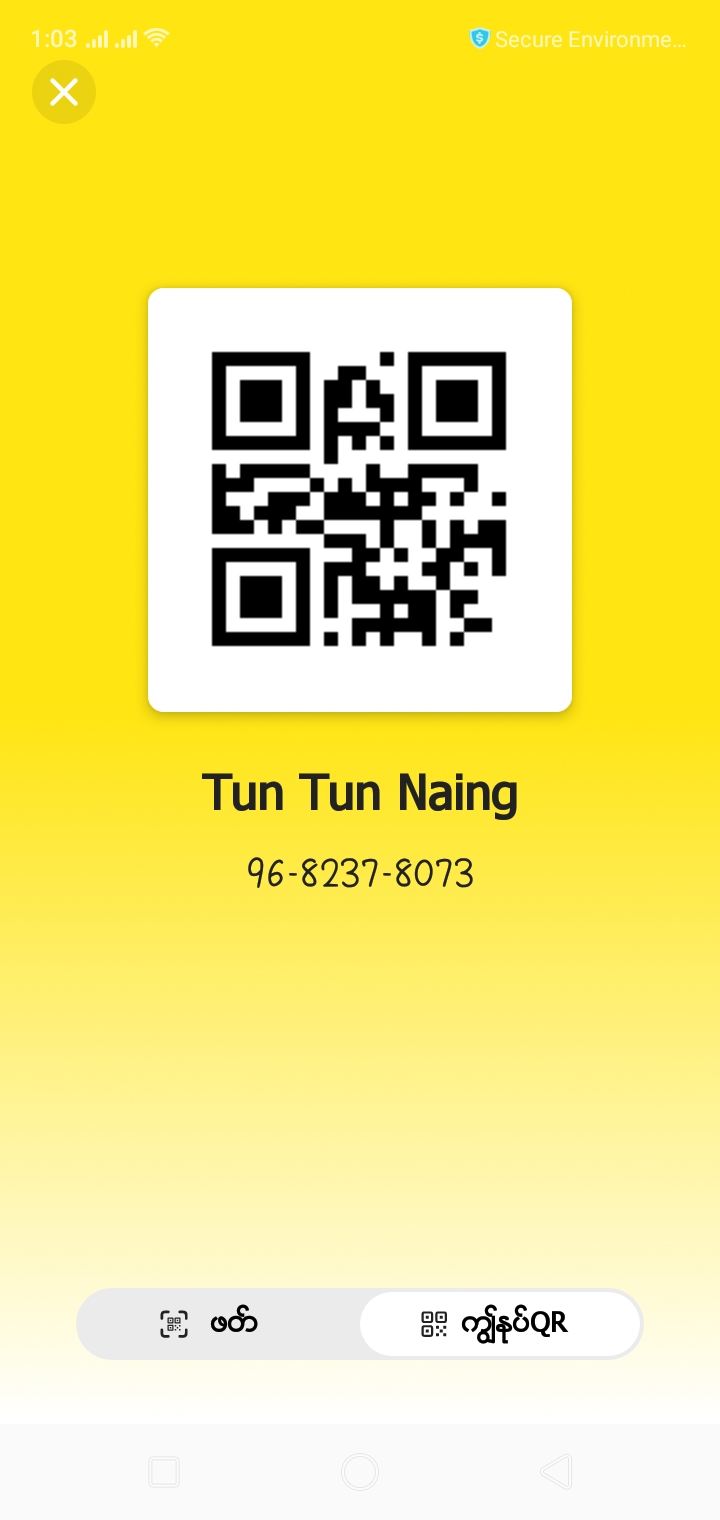
Task: Go to the phone's home screen
Action: click(x=359, y=1471)
